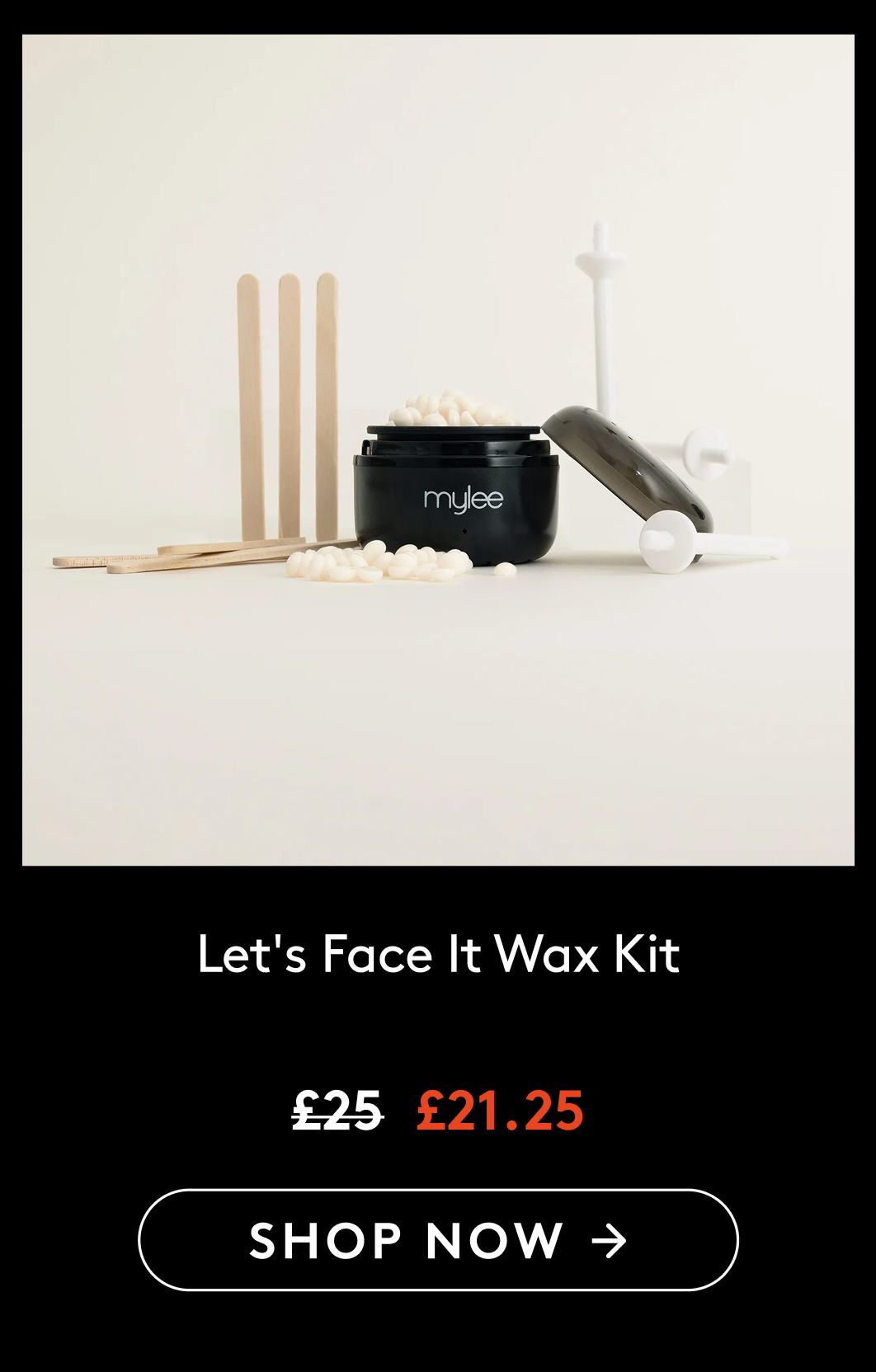
Task: Click the product hero photo
Action: pos(438,445)
